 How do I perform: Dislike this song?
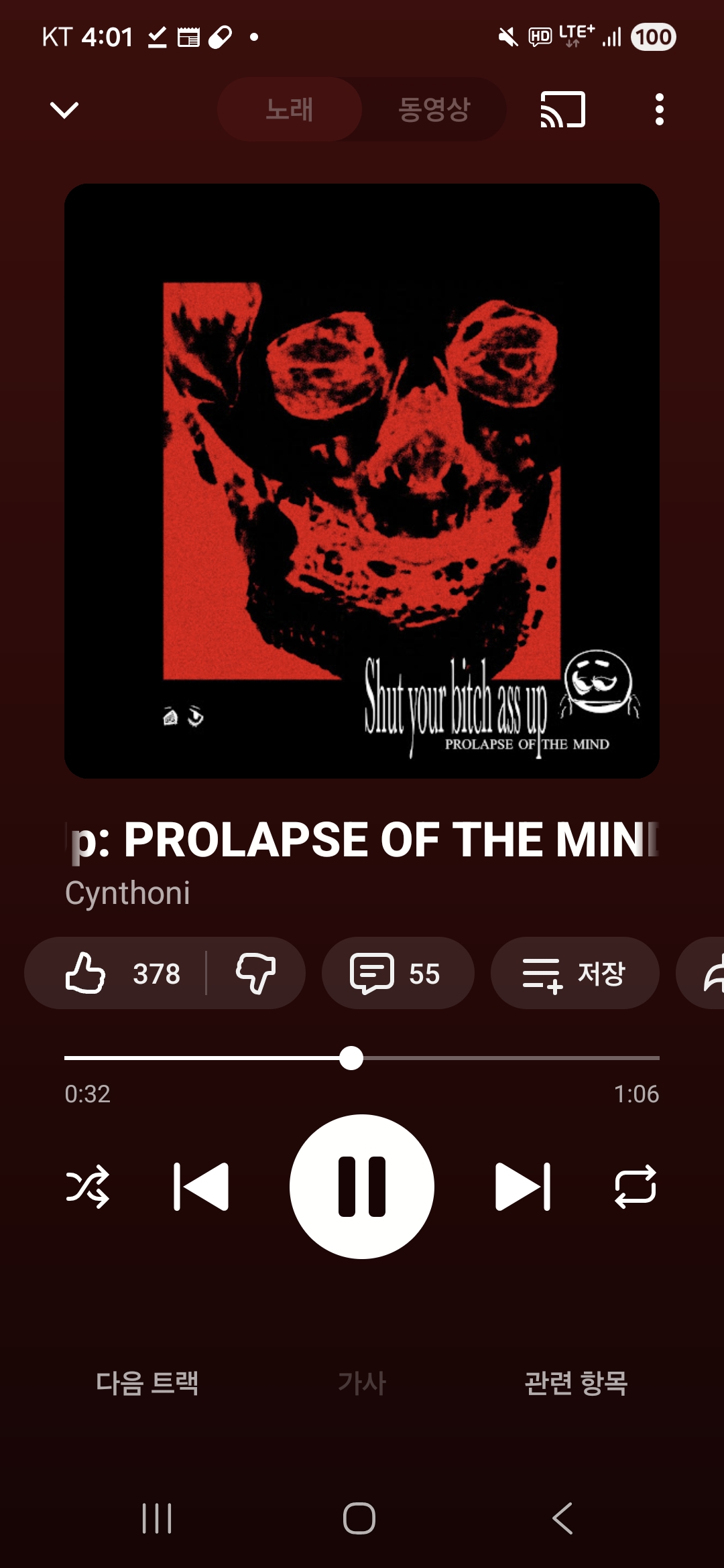pos(255,973)
